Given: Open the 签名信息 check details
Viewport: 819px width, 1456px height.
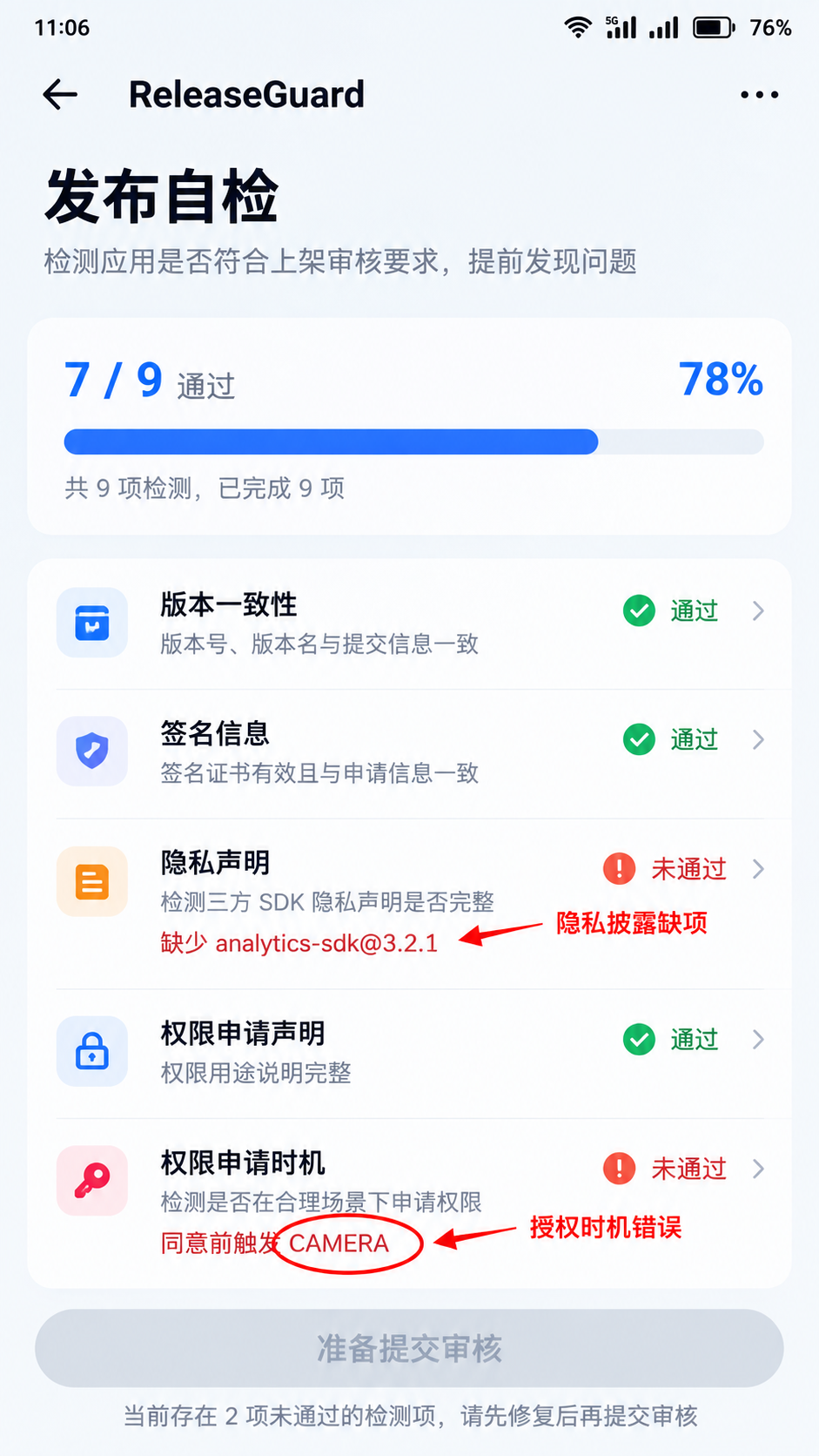Looking at the screenshot, I should pyautogui.click(x=410, y=753).
